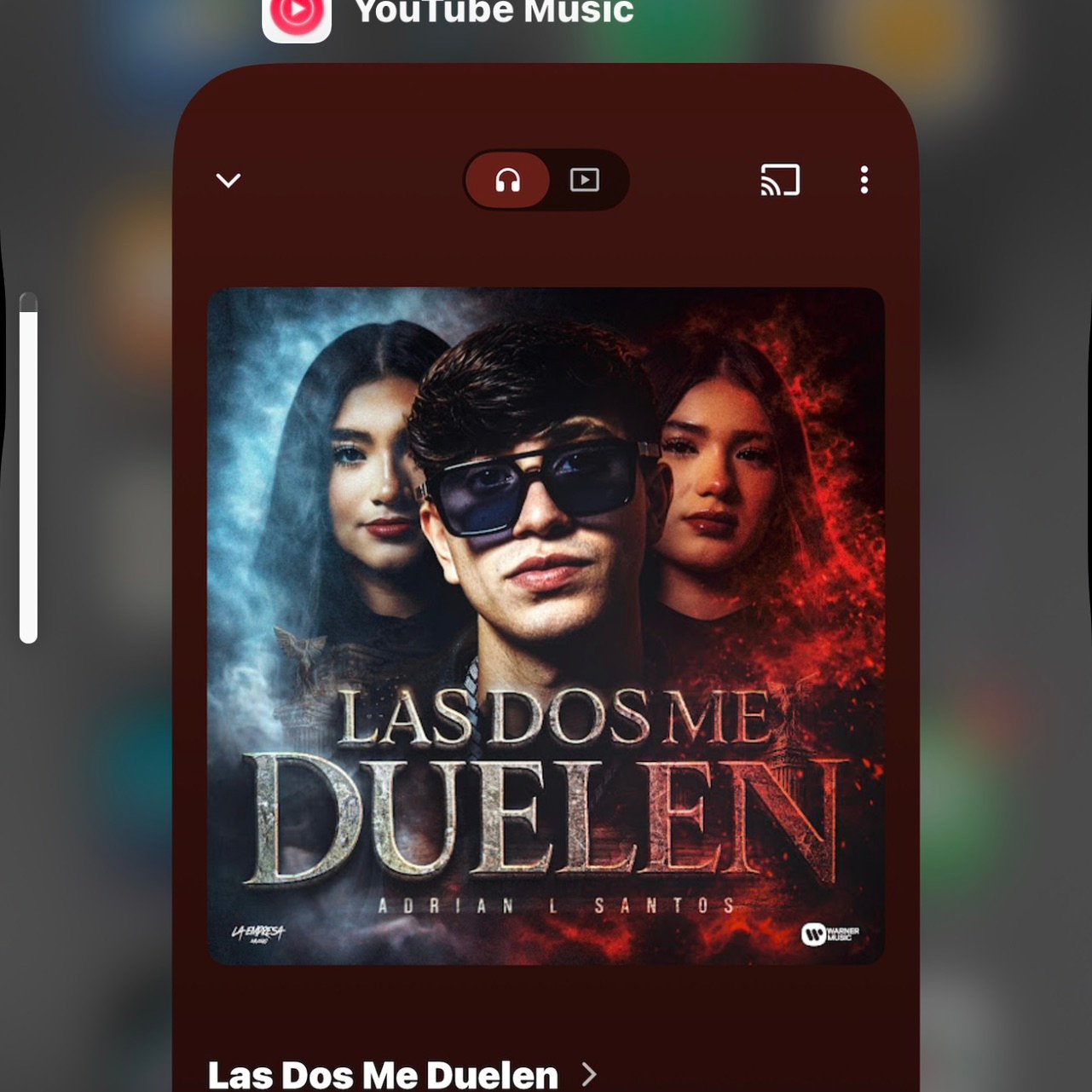Open the three-dot overflow menu
Screen dimensions: 1092x1092
[864, 181]
